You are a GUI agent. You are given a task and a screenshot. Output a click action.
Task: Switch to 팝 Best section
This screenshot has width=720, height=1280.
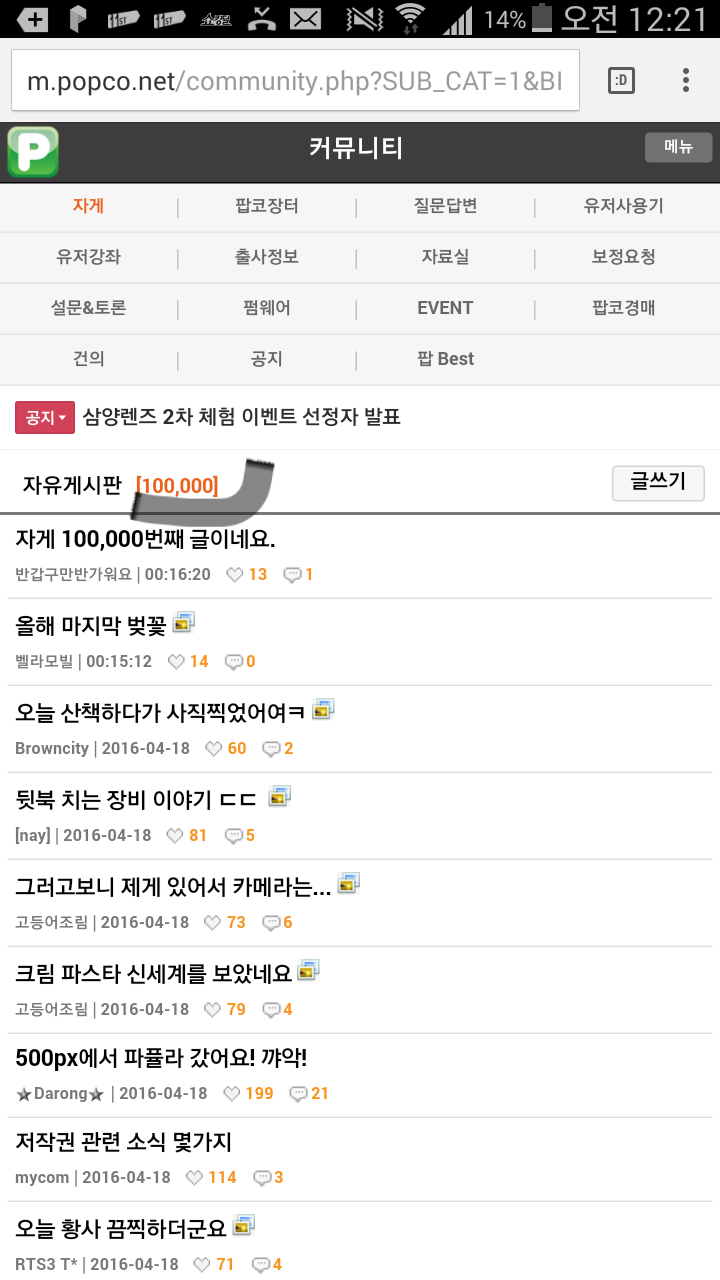[445, 359]
